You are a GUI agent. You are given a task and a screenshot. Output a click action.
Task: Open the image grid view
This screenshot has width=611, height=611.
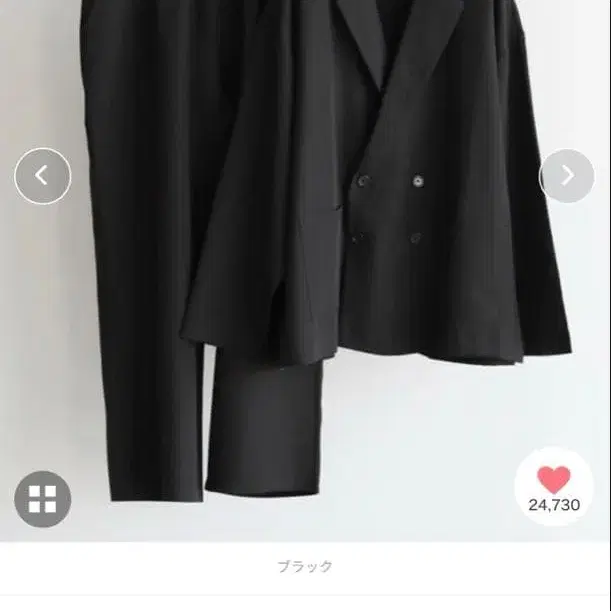(x=42, y=498)
